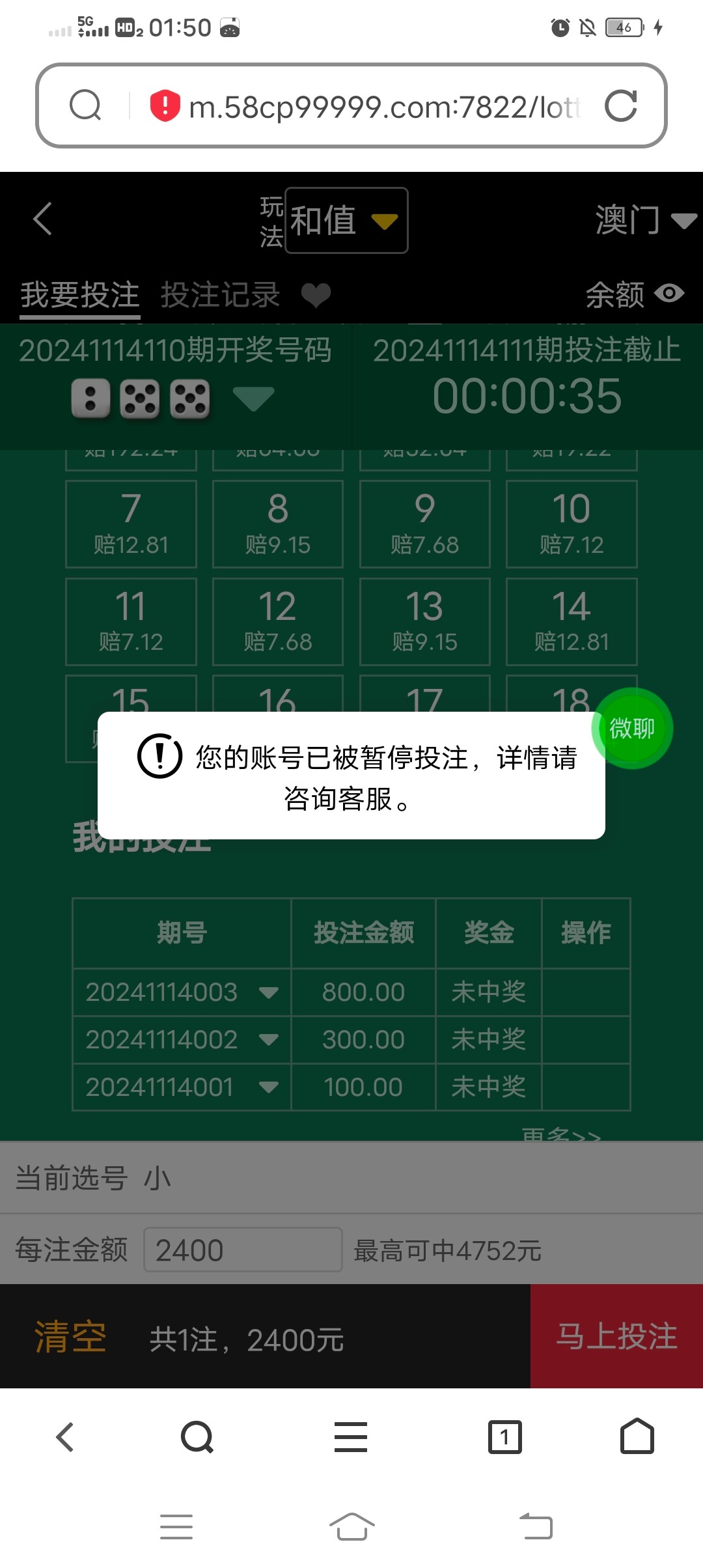Go to the browser home page
This screenshot has height=1568, width=703.
click(637, 1437)
